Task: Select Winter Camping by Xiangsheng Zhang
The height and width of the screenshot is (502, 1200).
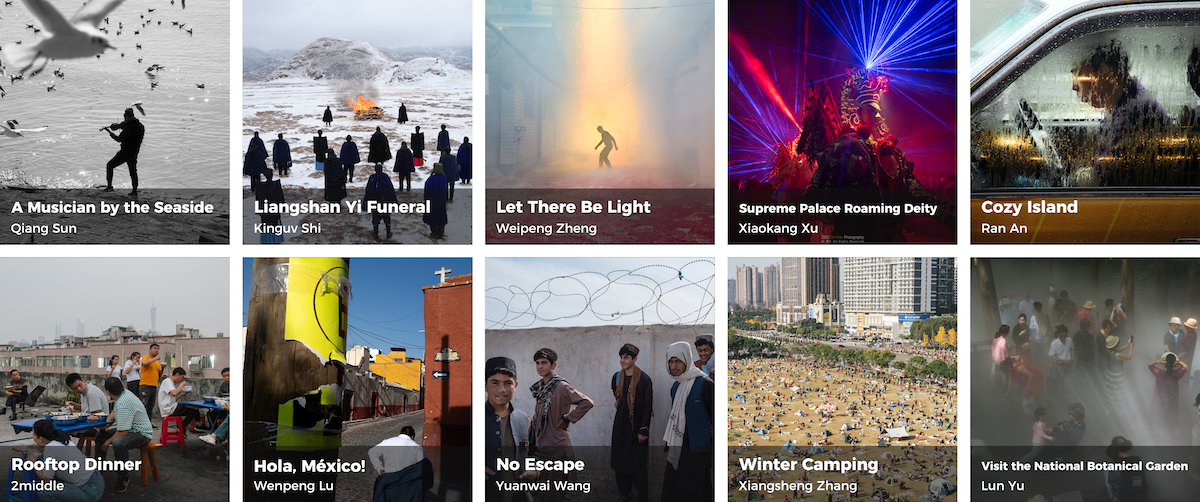Action: click(x=842, y=380)
